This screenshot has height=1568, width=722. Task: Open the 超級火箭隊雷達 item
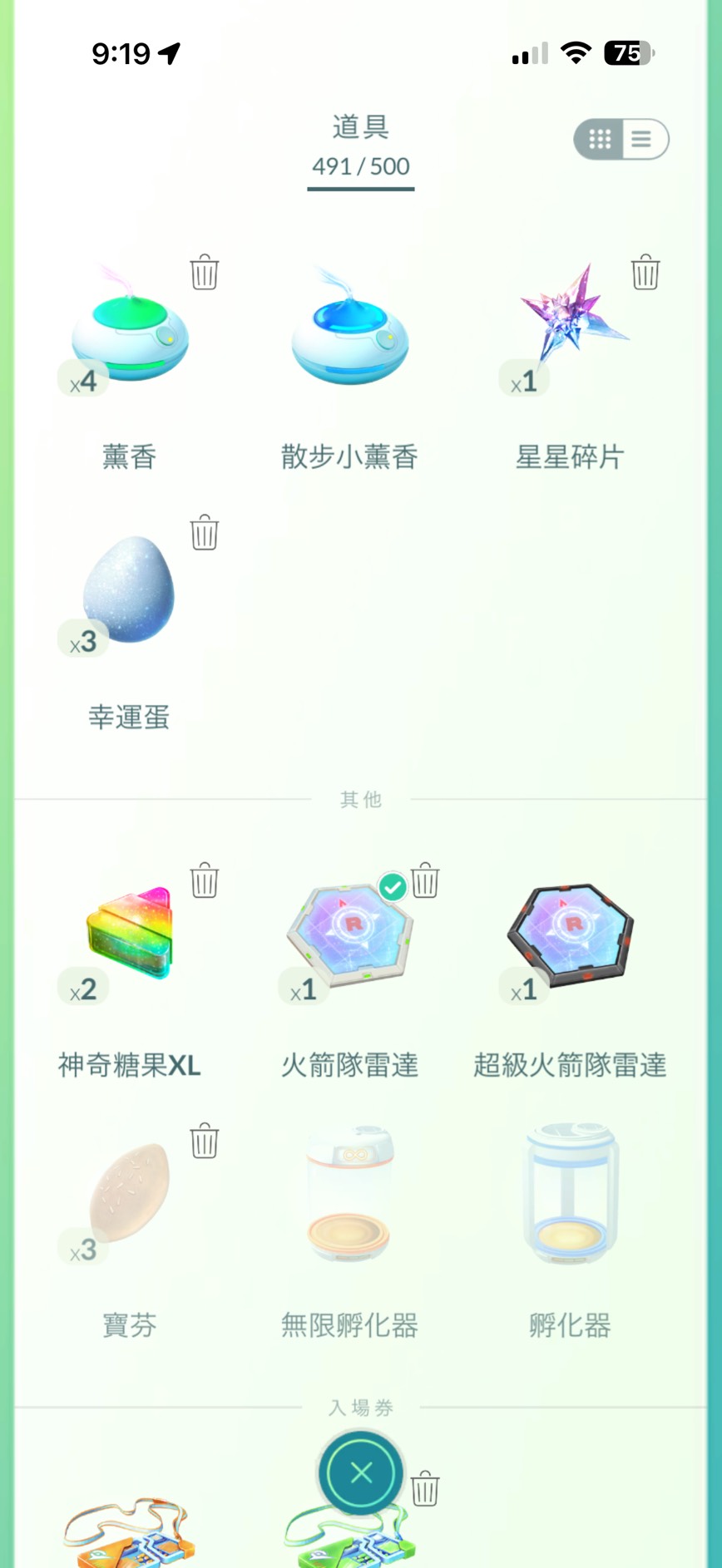[570, 933]
